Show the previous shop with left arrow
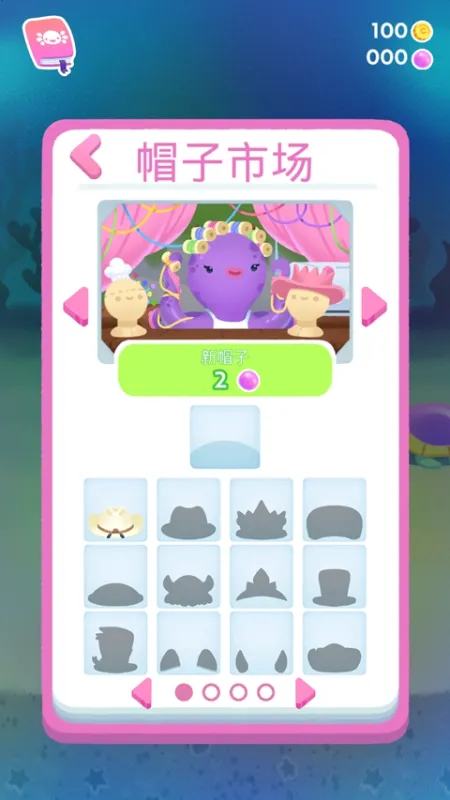The height and width of the screenshot is (800, 450). click(x=76, y=306)
